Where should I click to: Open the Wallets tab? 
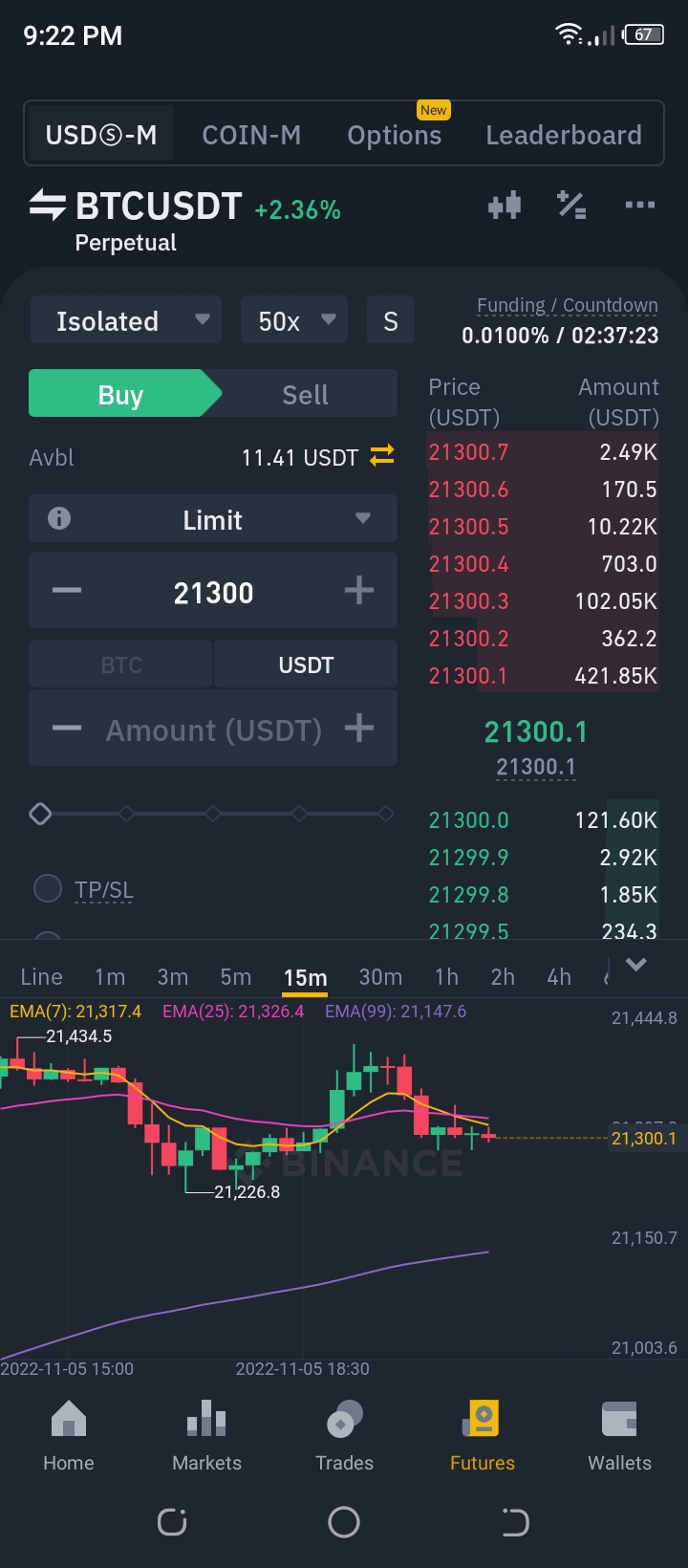click(619, 1436)
